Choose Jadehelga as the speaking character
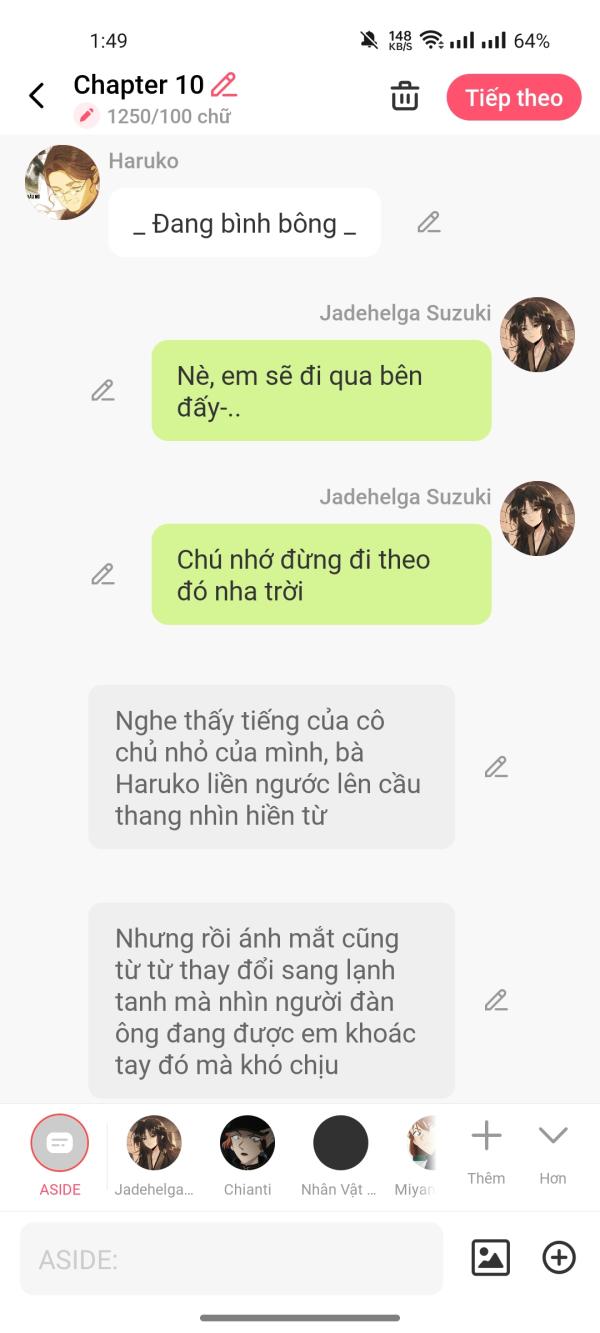The image size is (600, 1333). [x=154, y=1143]
